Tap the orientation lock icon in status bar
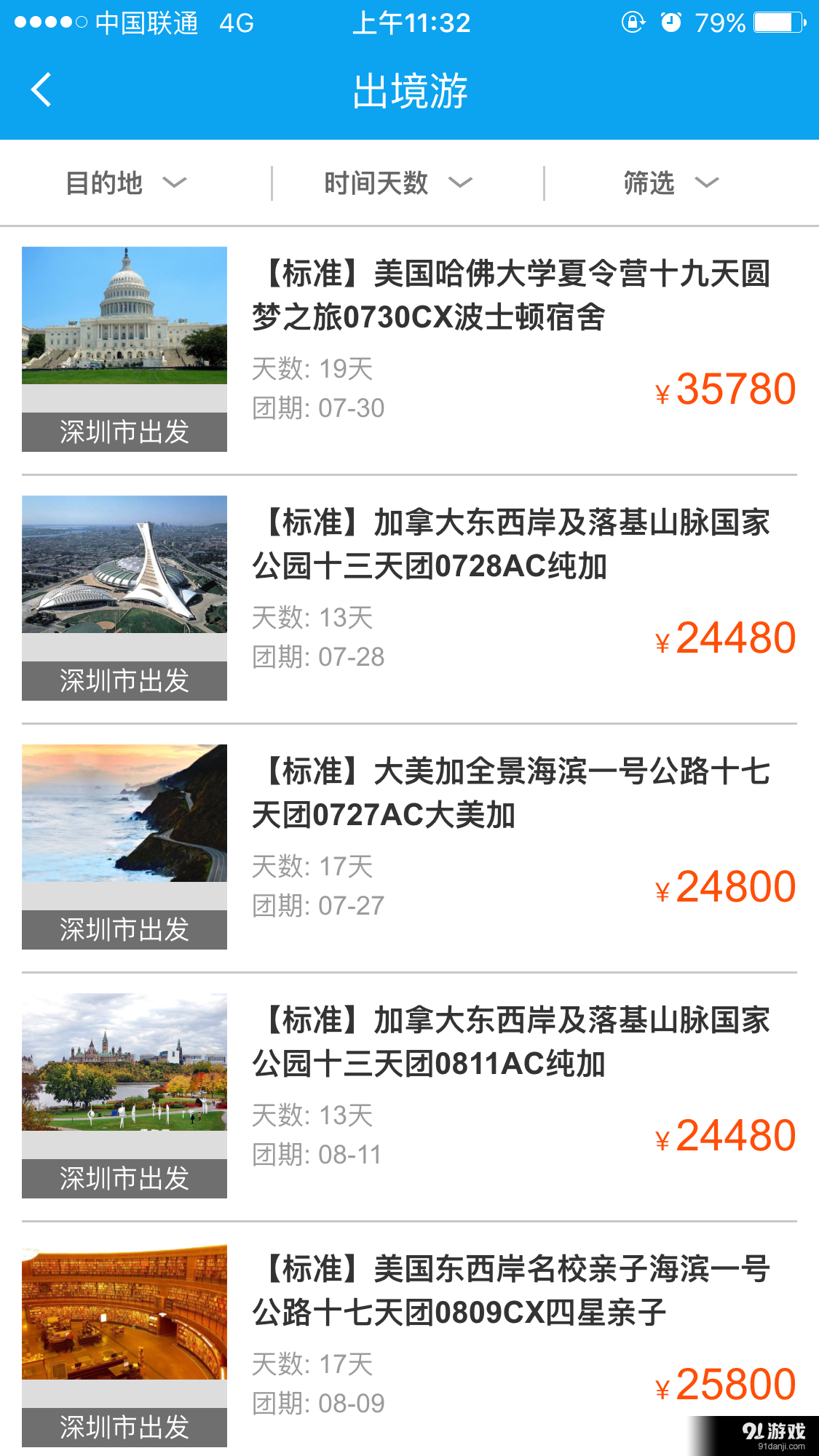 (x=633, y=23)
